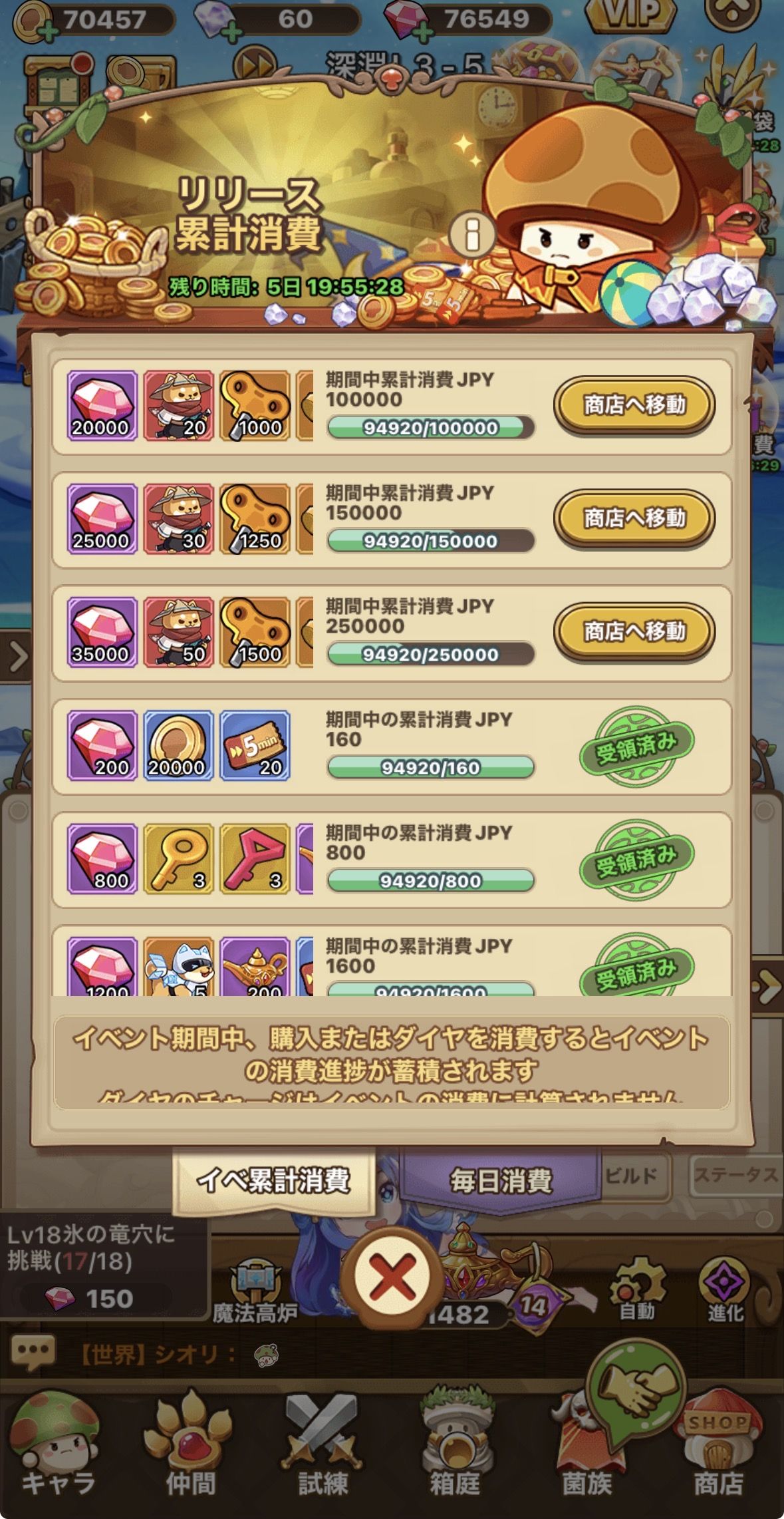View the 20000 diamond reward in 100000 tier

tap(102, 406)
